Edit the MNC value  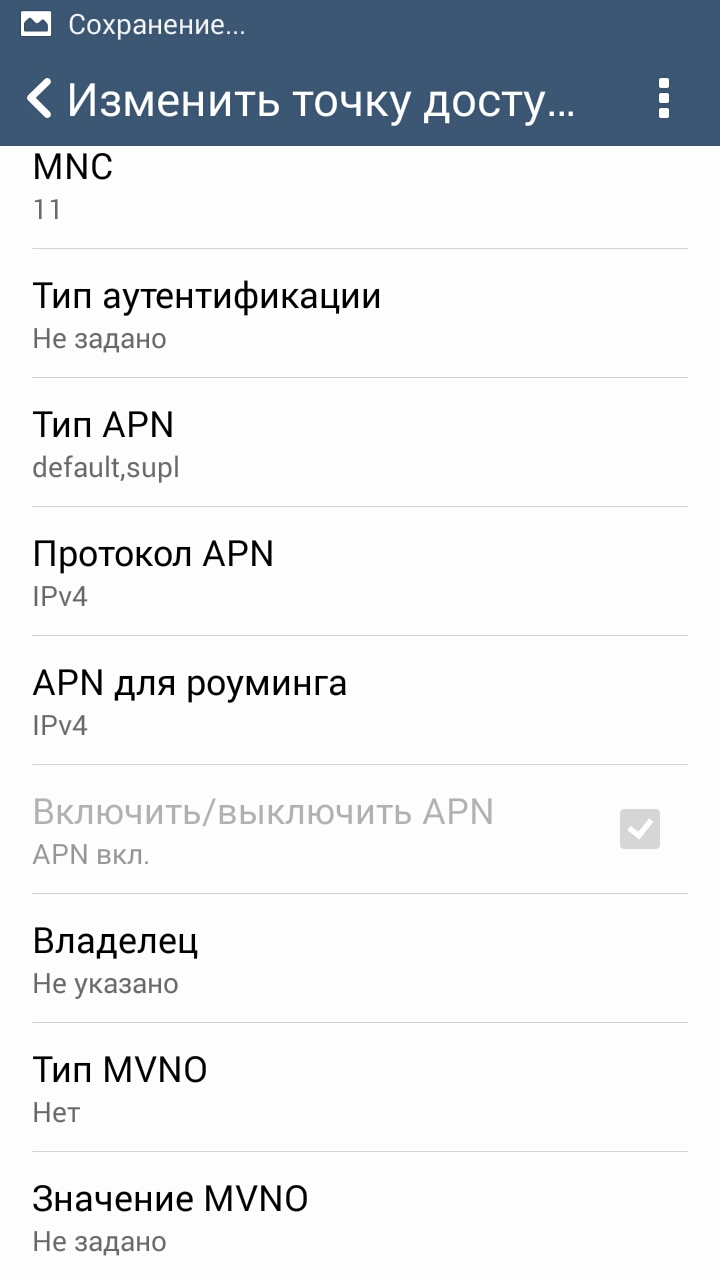tap(360, 188)
